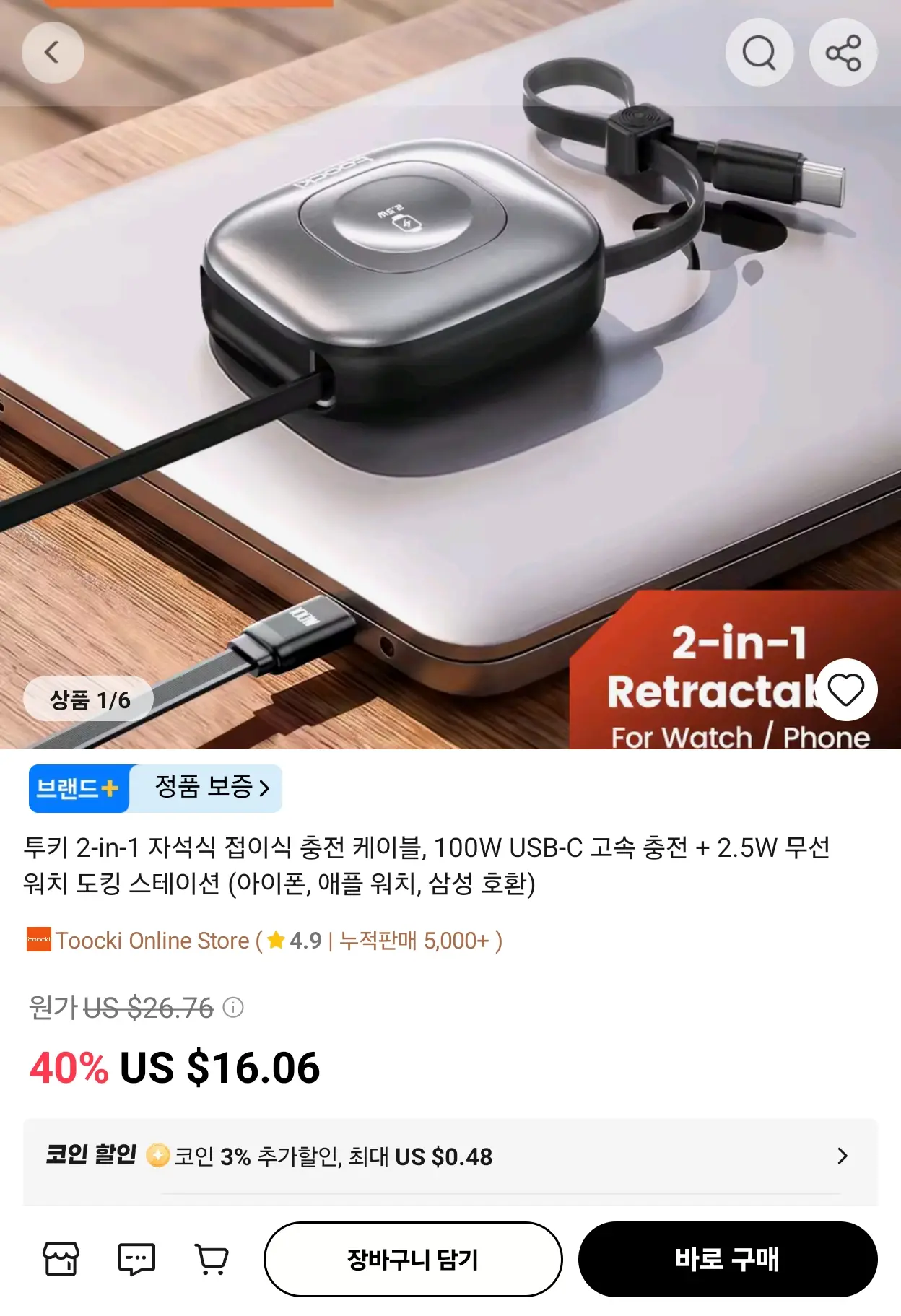Open the 코인 할인 coin discount row
901x1316 pixels.
450,1156
